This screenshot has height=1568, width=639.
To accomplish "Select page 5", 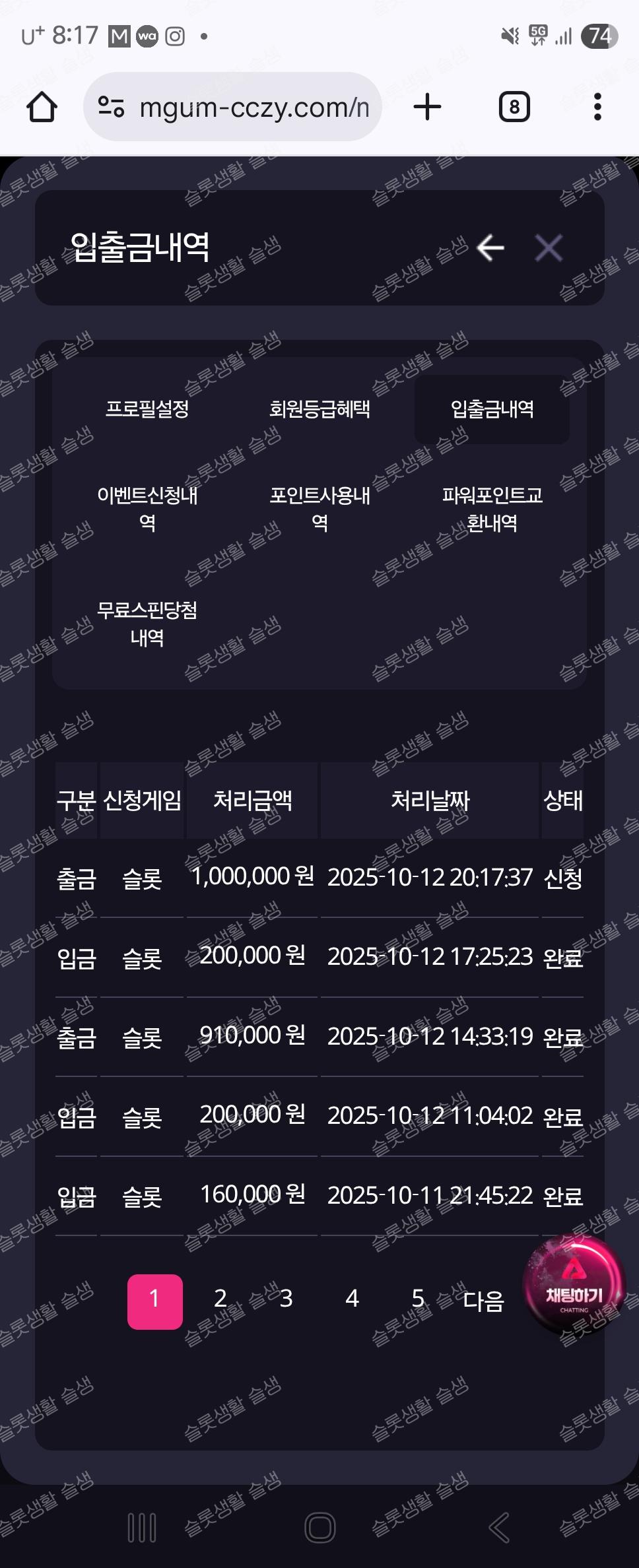I will coord(418,1299).
